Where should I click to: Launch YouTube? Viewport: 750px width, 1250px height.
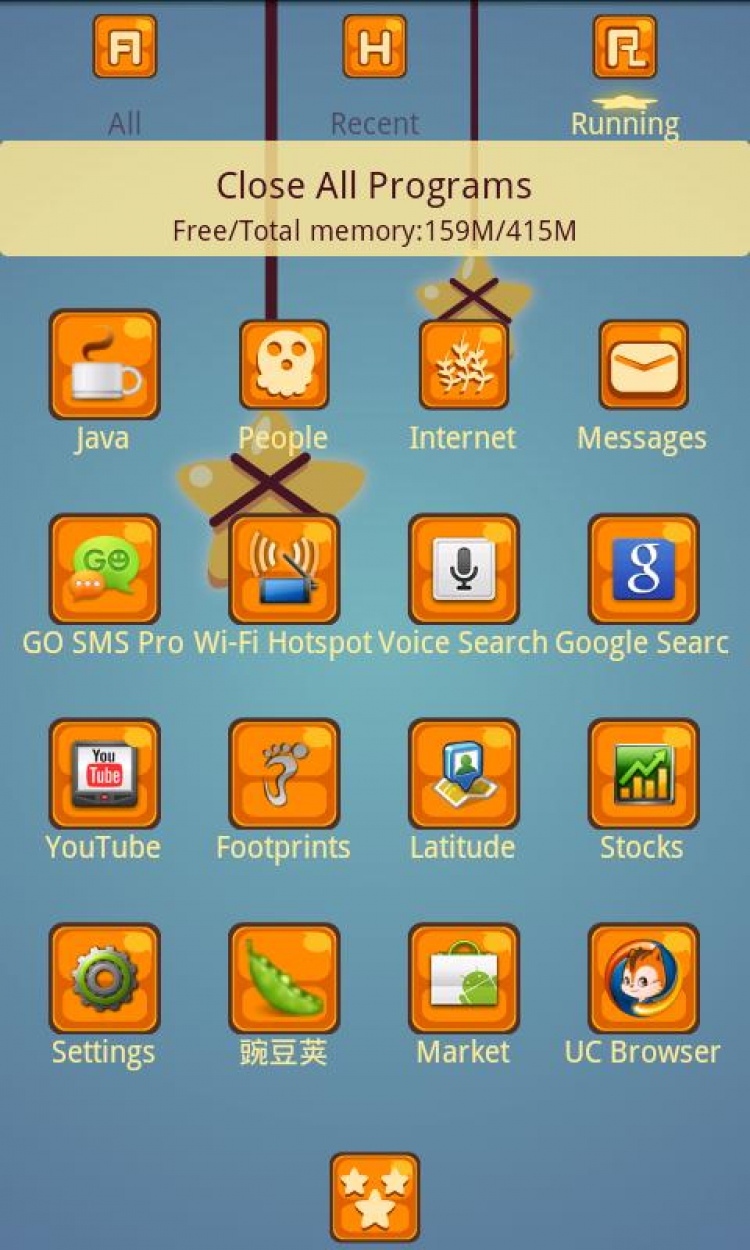click(x=104, y=774)
